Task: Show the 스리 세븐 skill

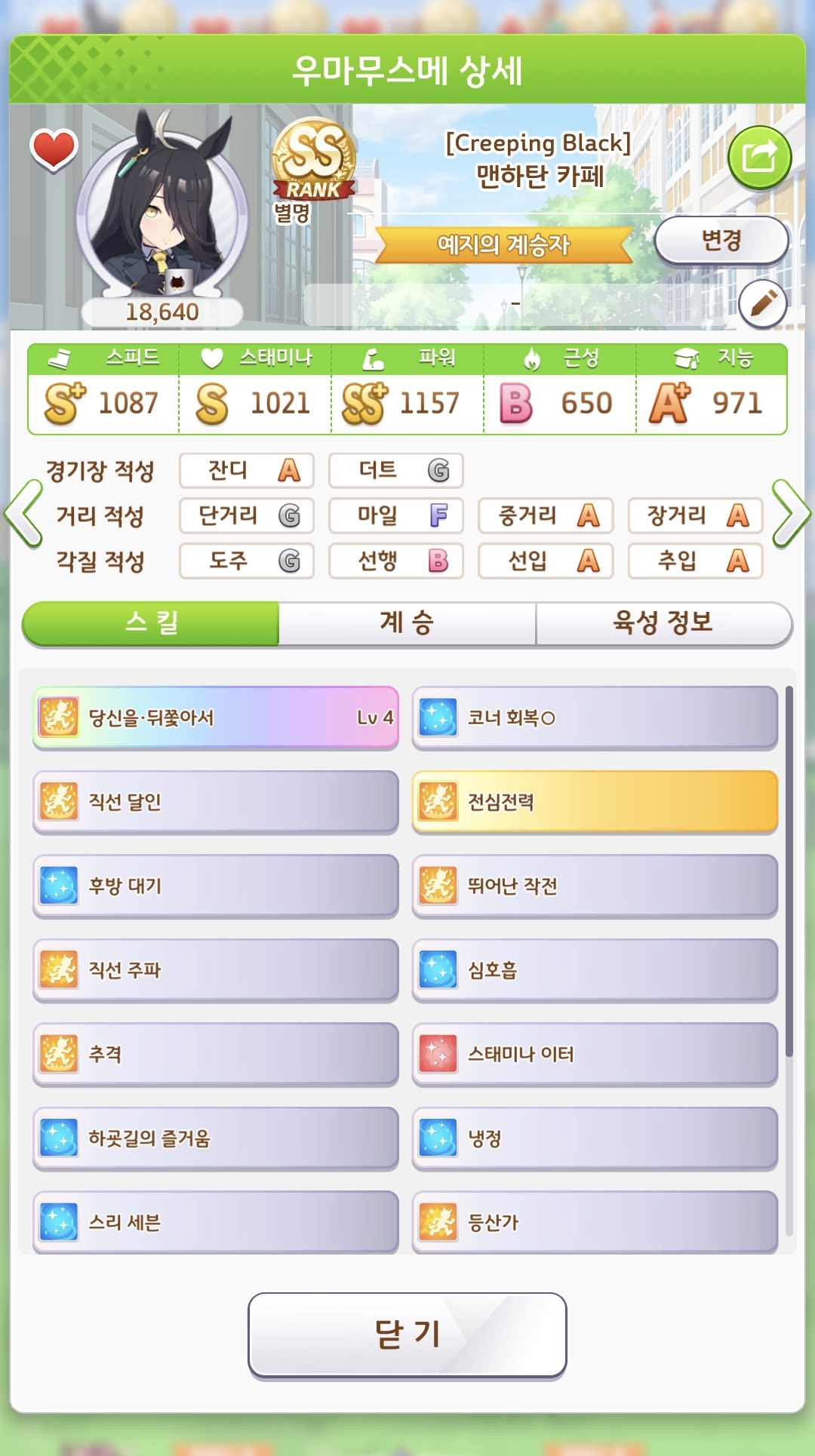Action: tap(216, 1221)
